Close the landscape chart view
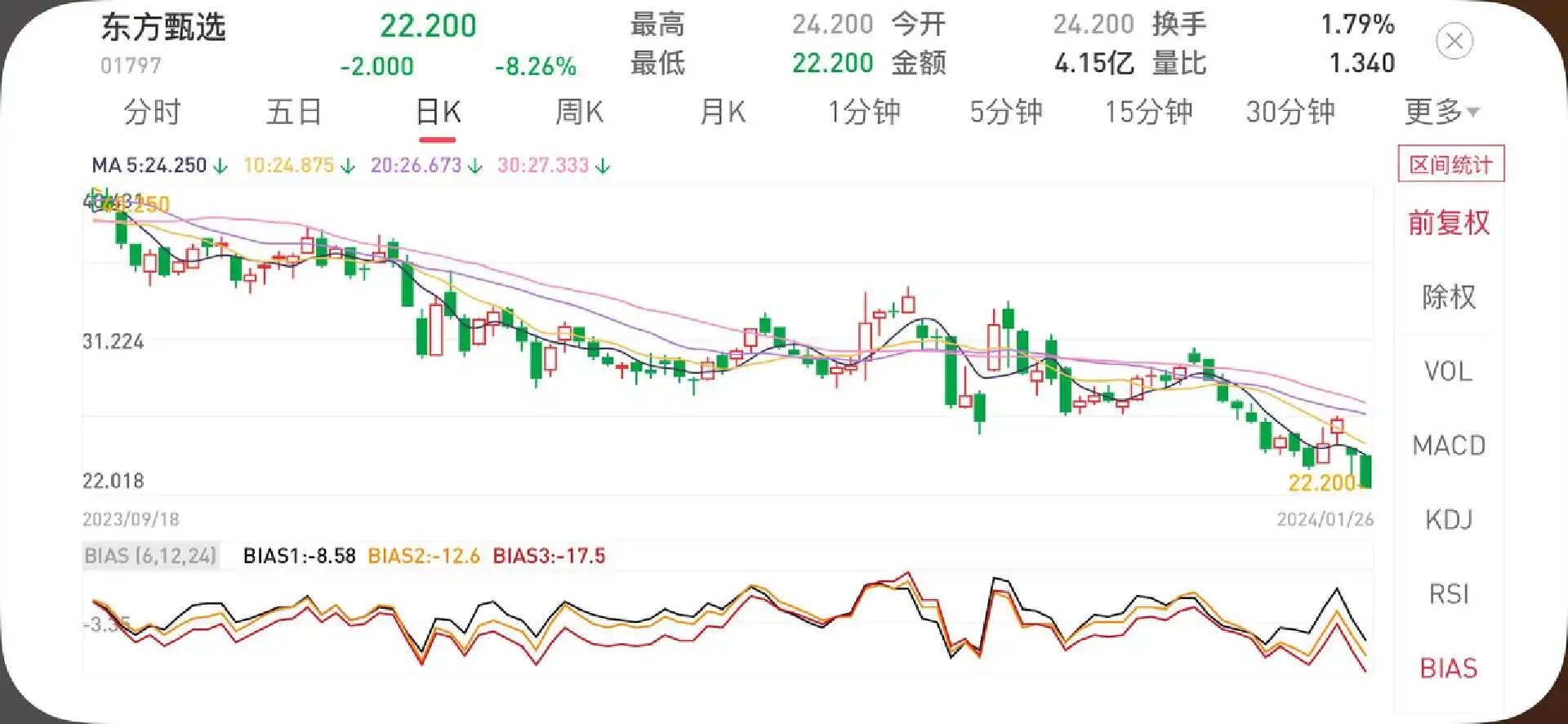Screen dimensions: 1568x724 1454,42
